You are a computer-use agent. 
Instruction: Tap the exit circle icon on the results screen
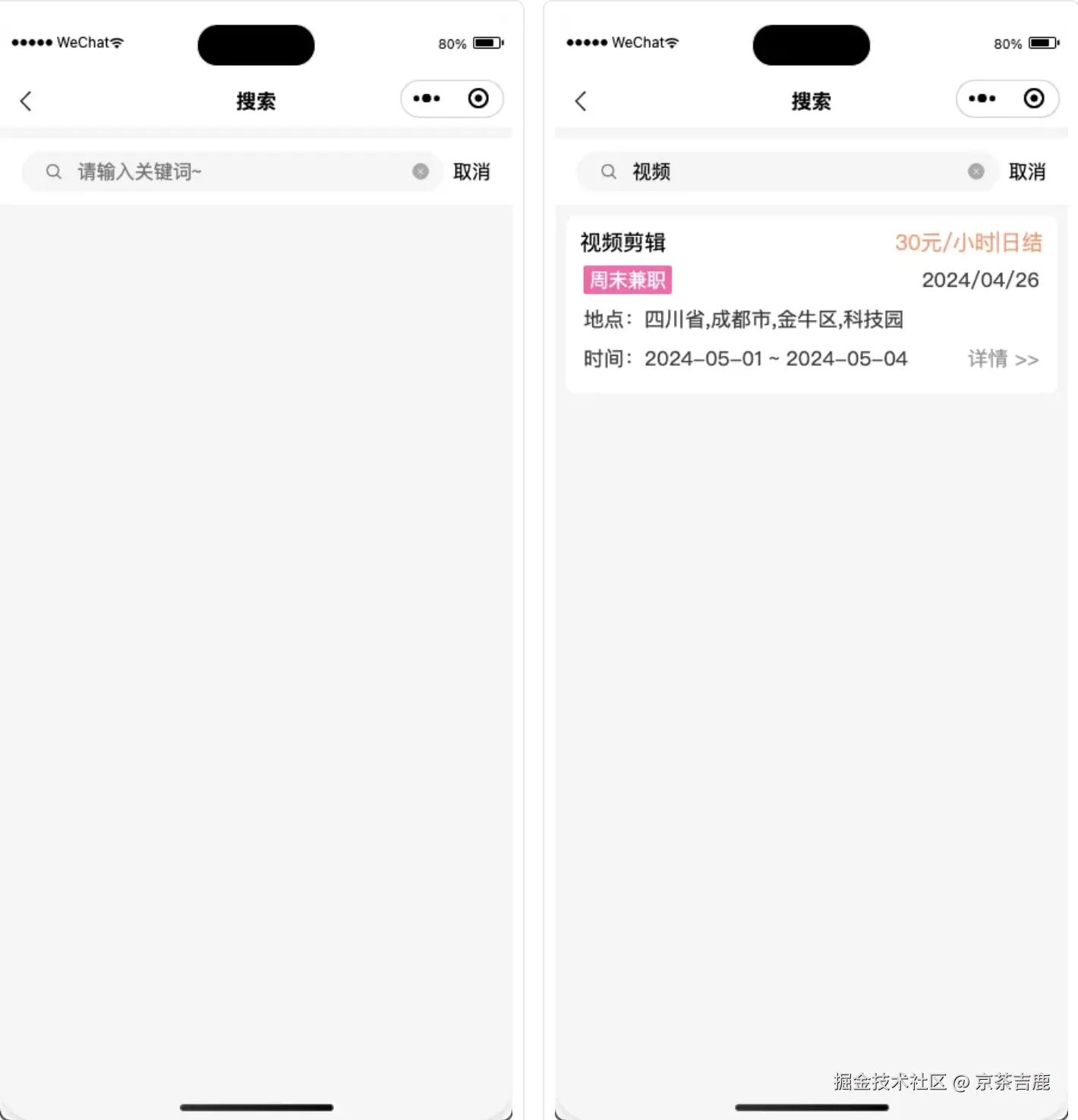1033,99
